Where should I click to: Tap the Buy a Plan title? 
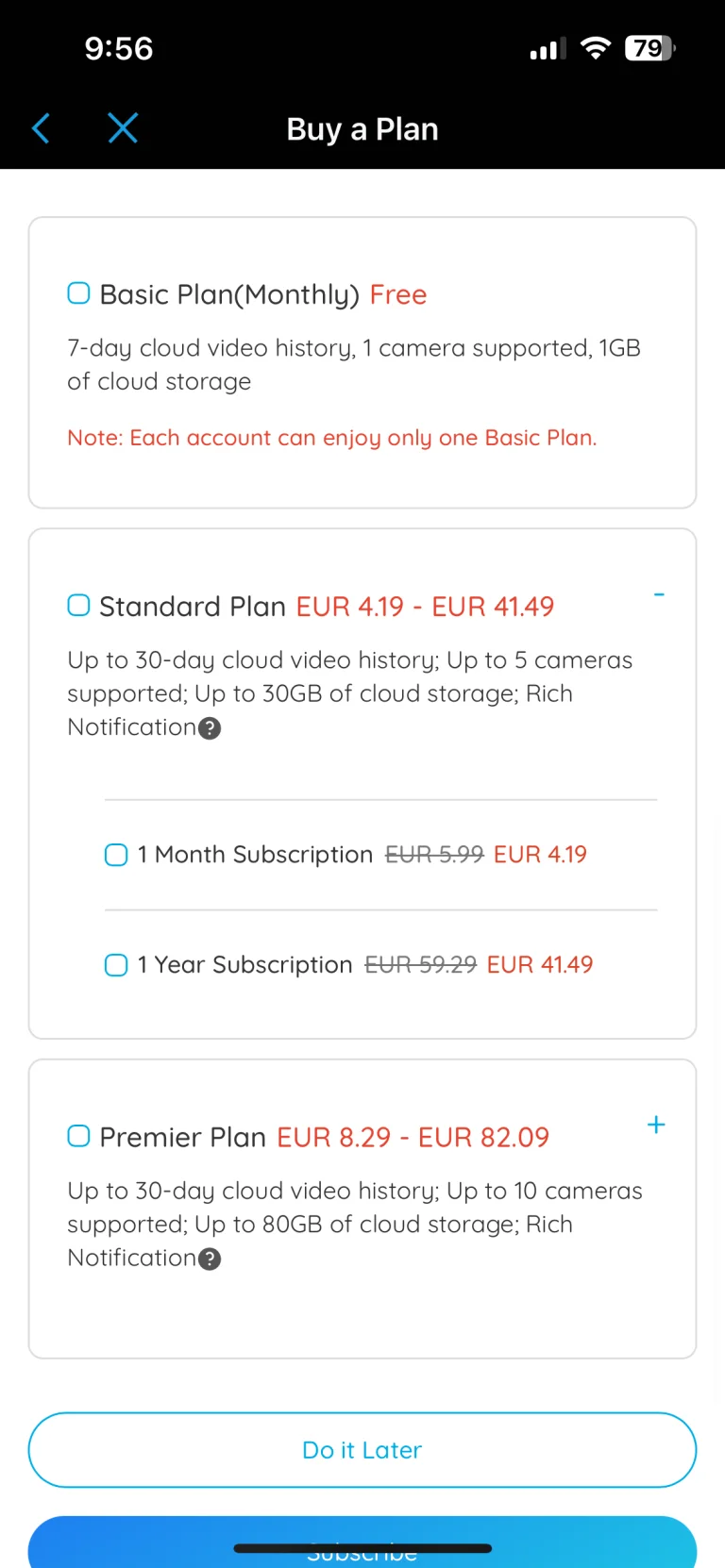click(362, 128)
